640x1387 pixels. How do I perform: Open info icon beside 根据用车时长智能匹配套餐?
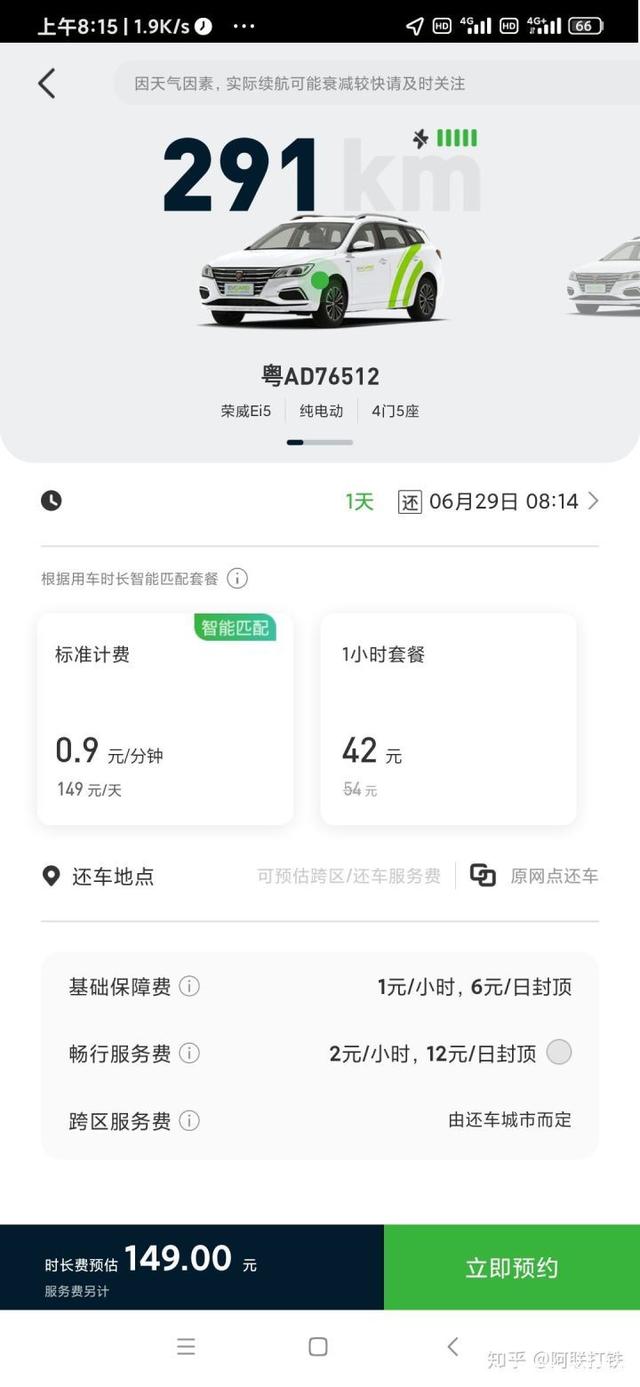click(237, 578)
